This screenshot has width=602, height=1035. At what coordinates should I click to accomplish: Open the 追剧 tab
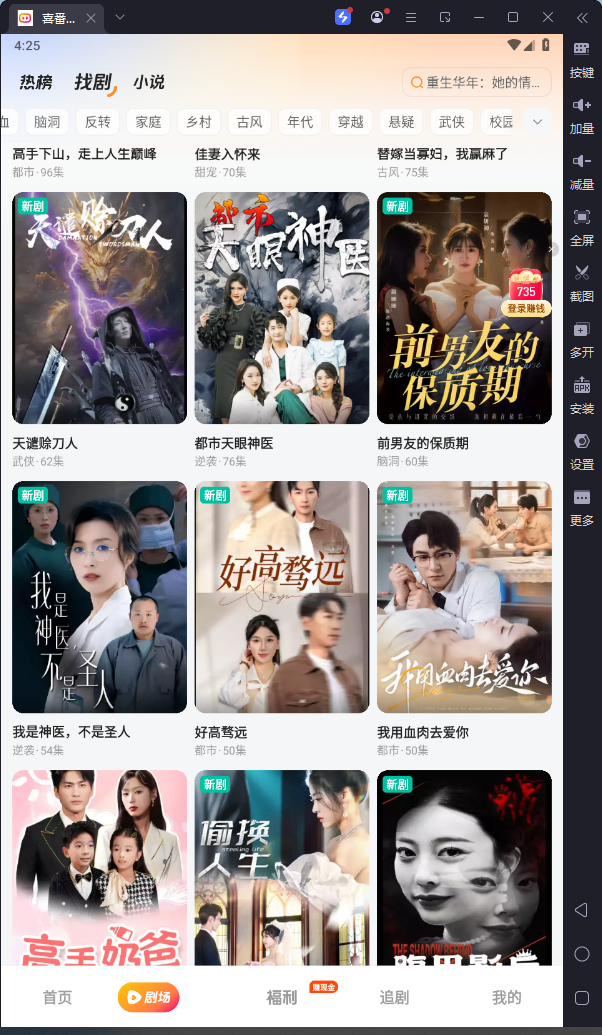tap(394, 997)
